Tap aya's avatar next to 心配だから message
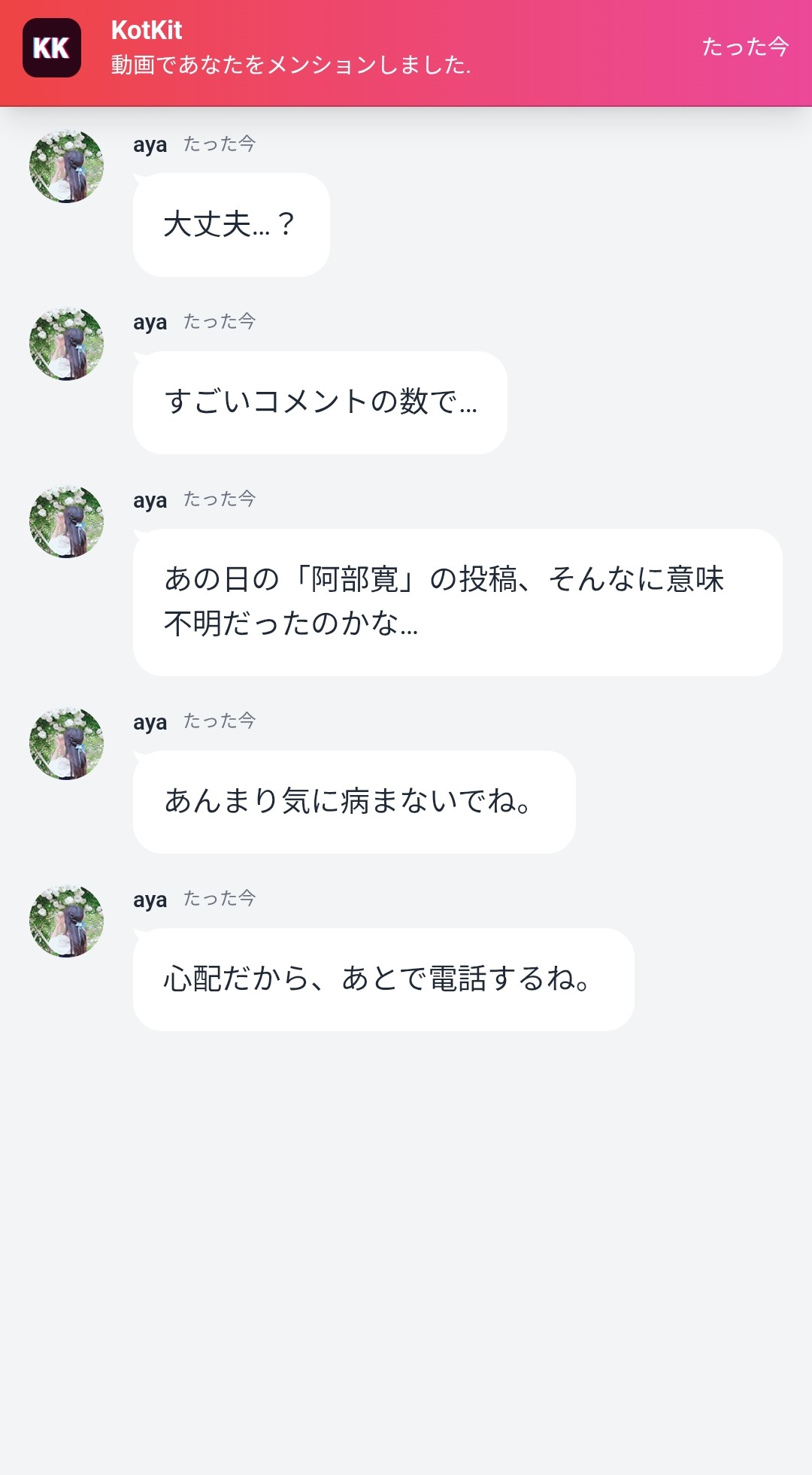This screenshot has width=812, height=1475. click(x=66, y=921)
